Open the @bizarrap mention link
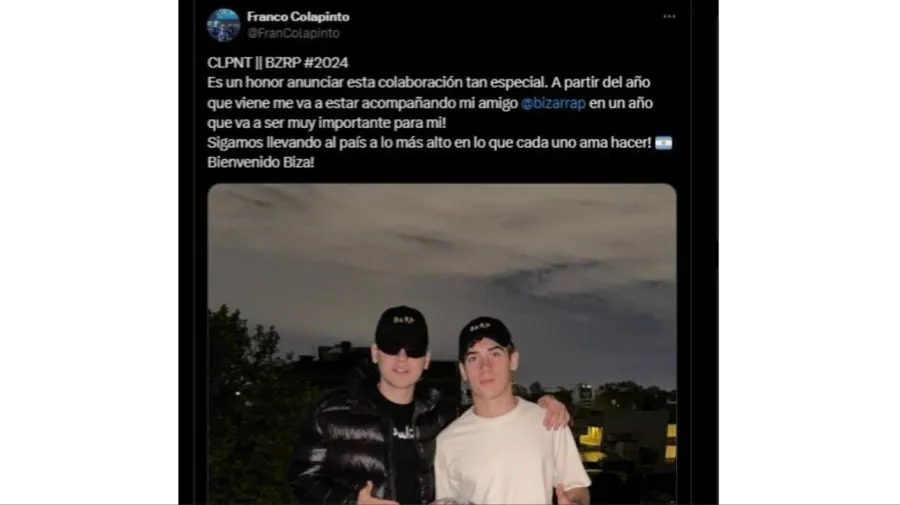 553,103
